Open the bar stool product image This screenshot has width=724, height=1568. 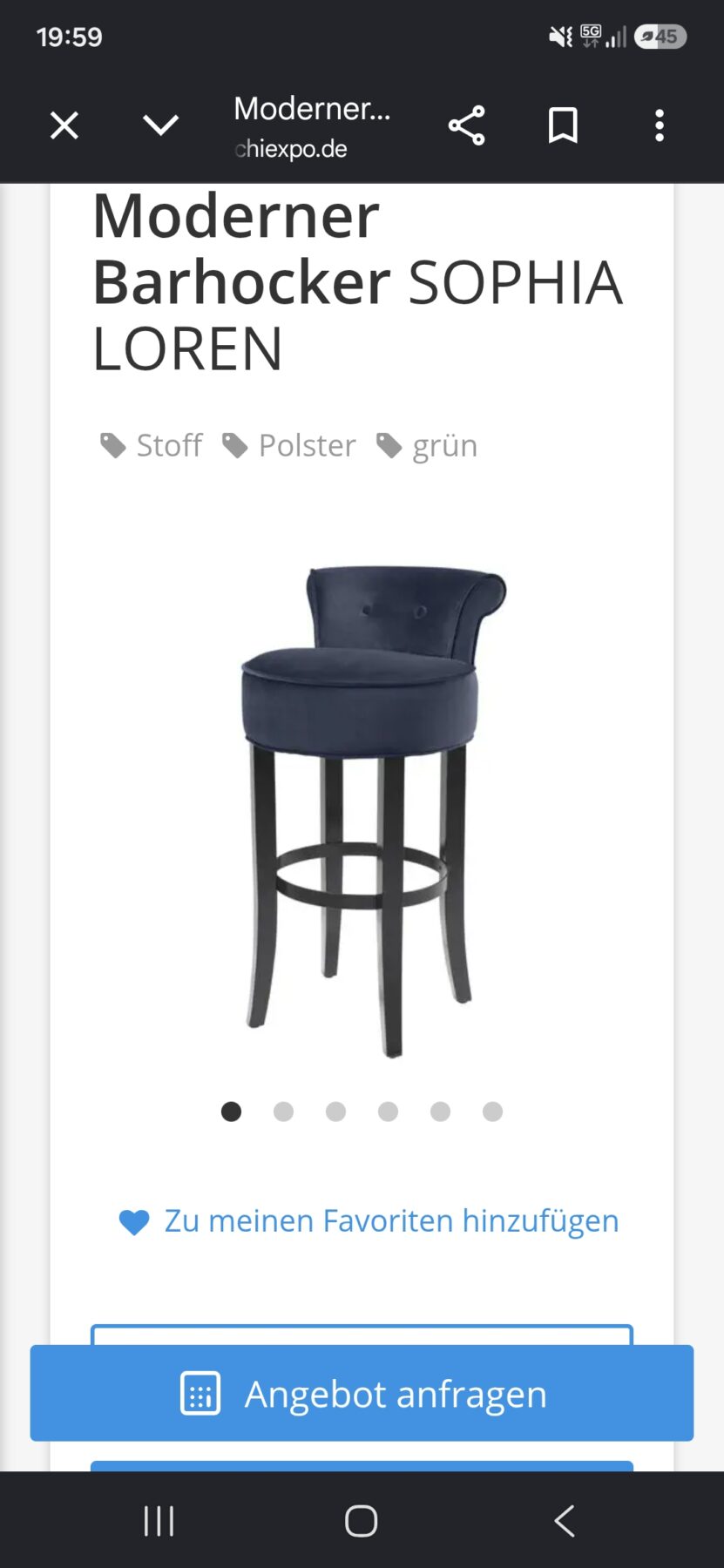tap(362, 810)
